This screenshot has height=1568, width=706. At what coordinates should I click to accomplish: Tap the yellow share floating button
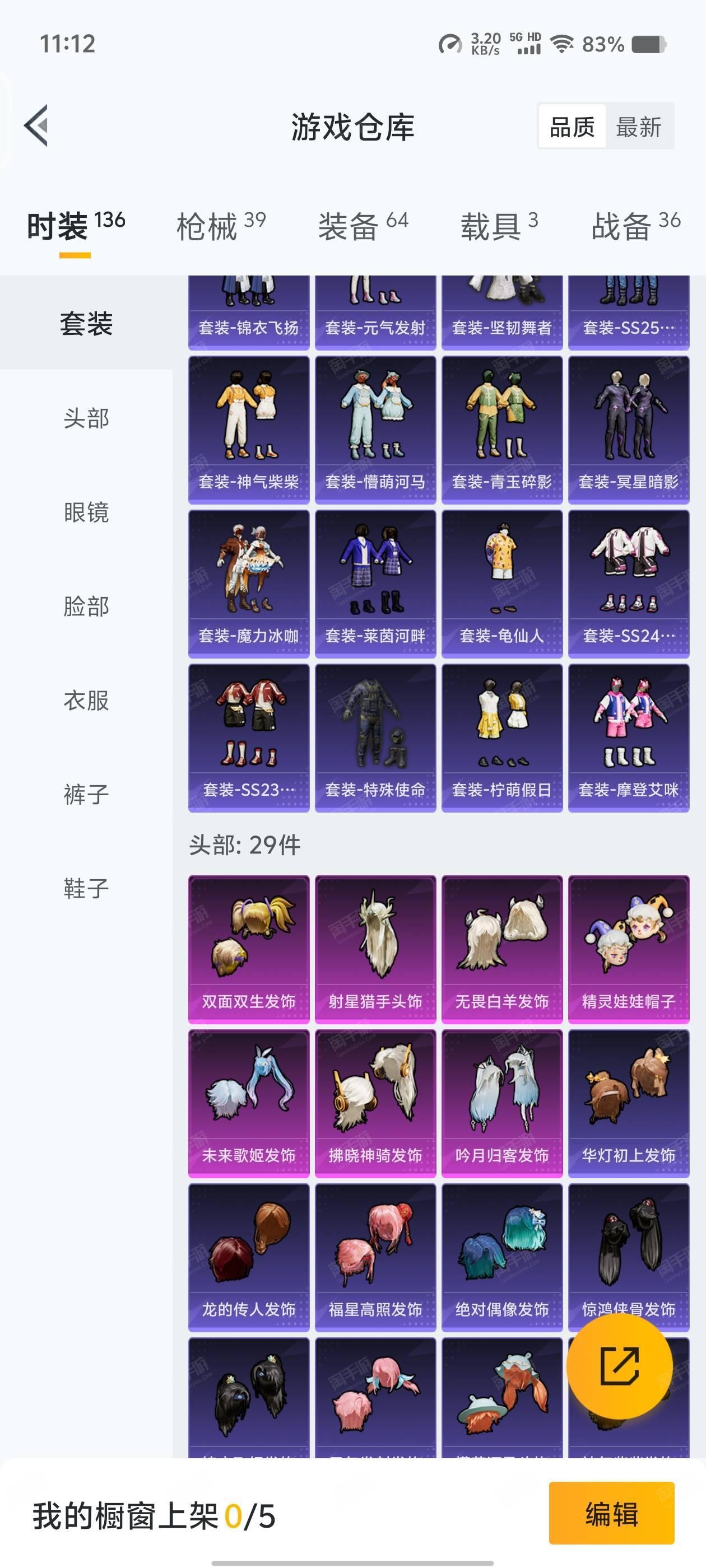point(620,1366)
